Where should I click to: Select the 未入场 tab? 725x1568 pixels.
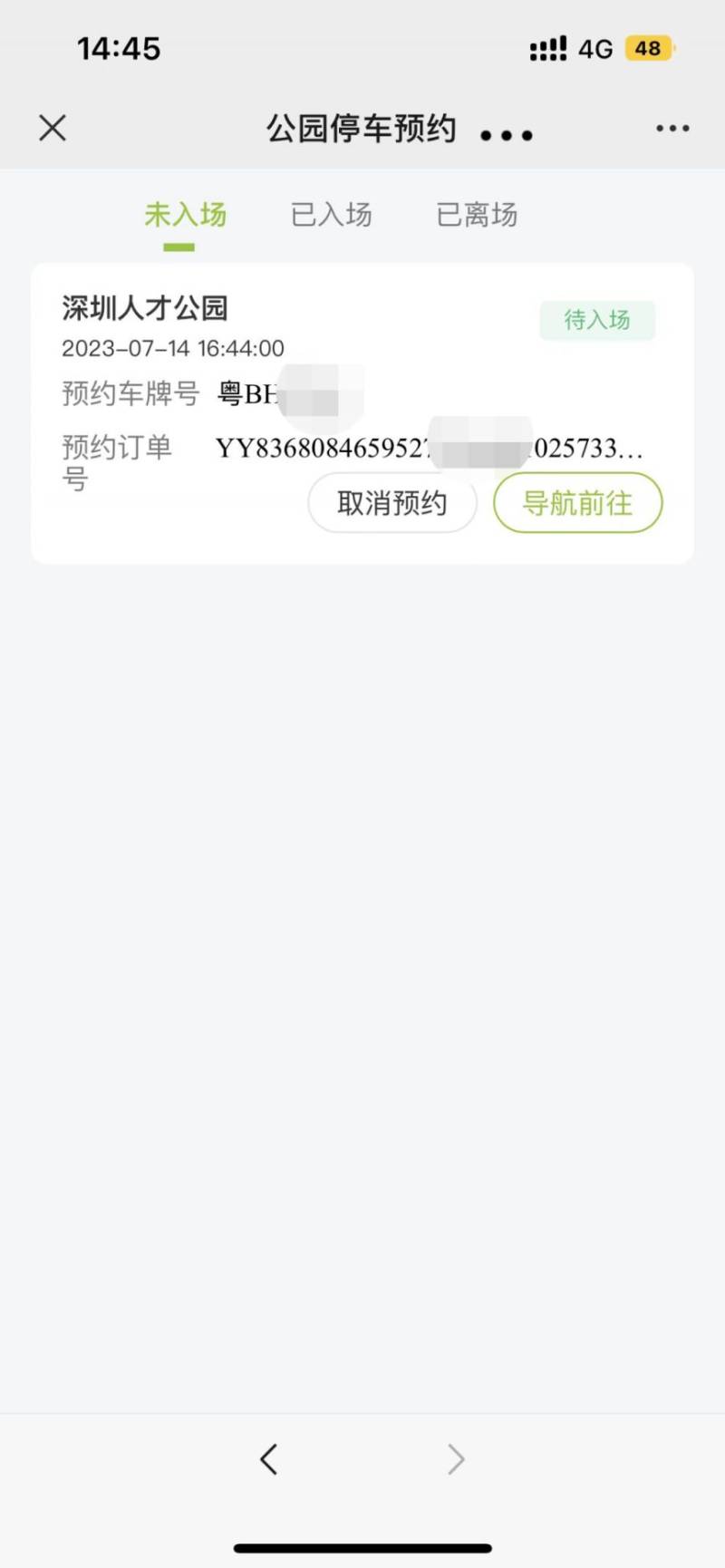(185, 215)
